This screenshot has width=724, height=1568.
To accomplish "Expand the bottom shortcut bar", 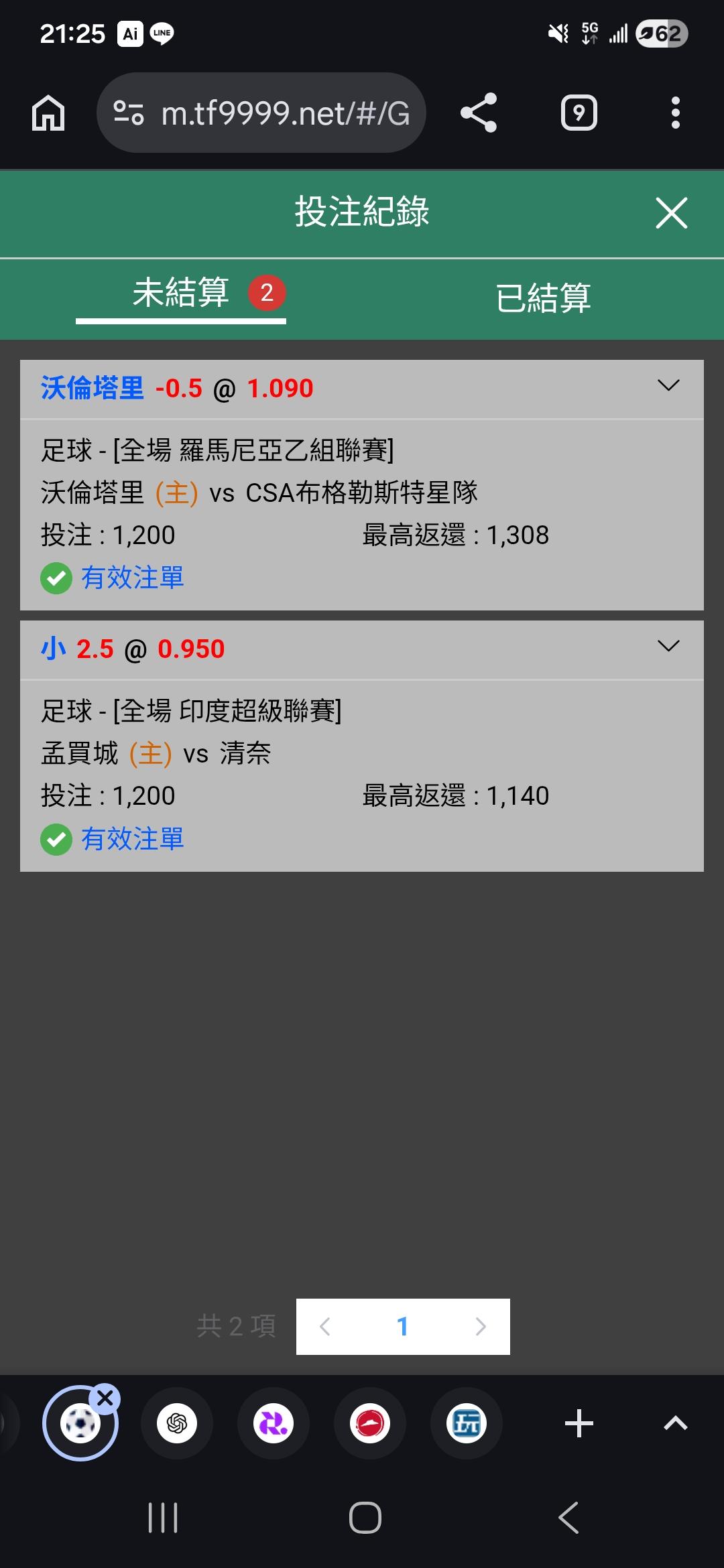I will [x=675, y=1423].
